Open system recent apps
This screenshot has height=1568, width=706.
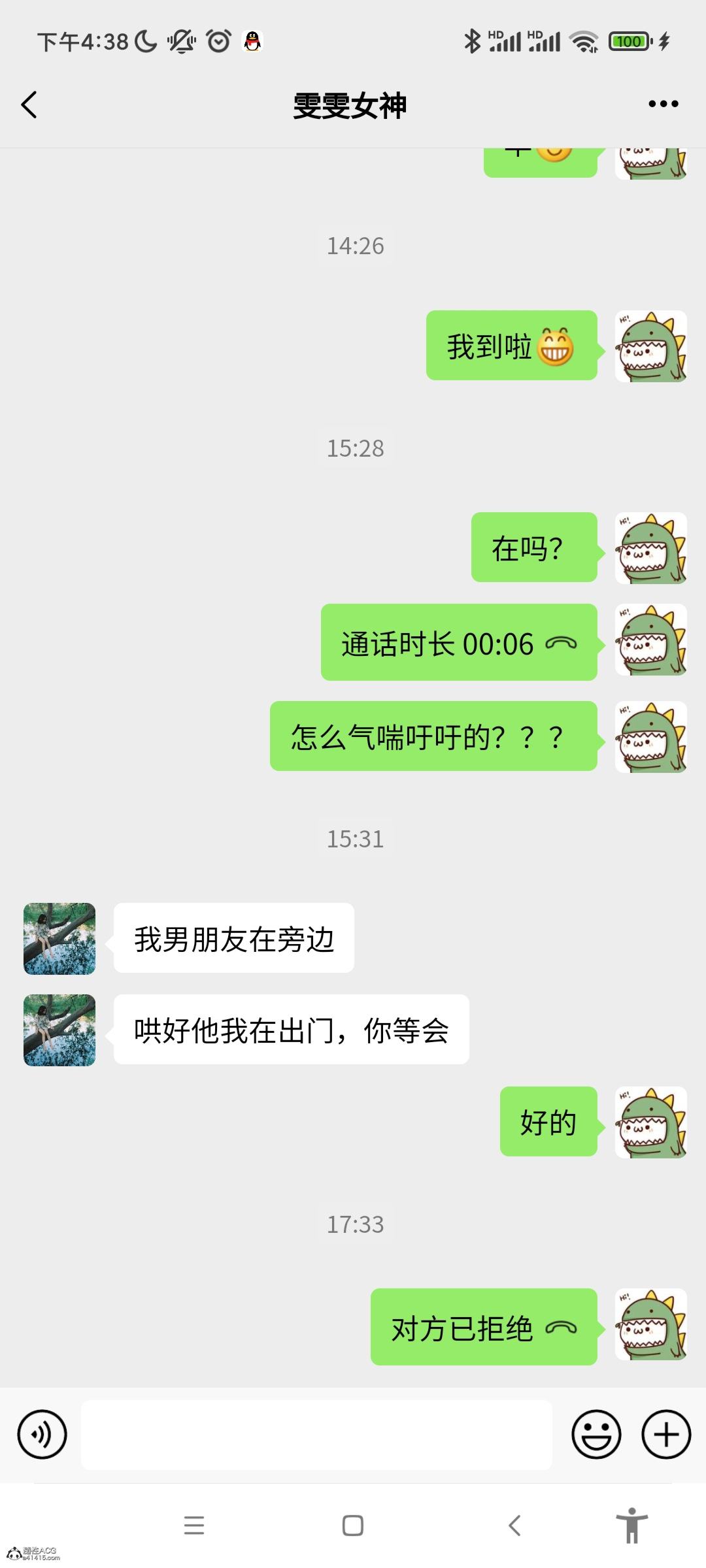(x=194, y=1526)
